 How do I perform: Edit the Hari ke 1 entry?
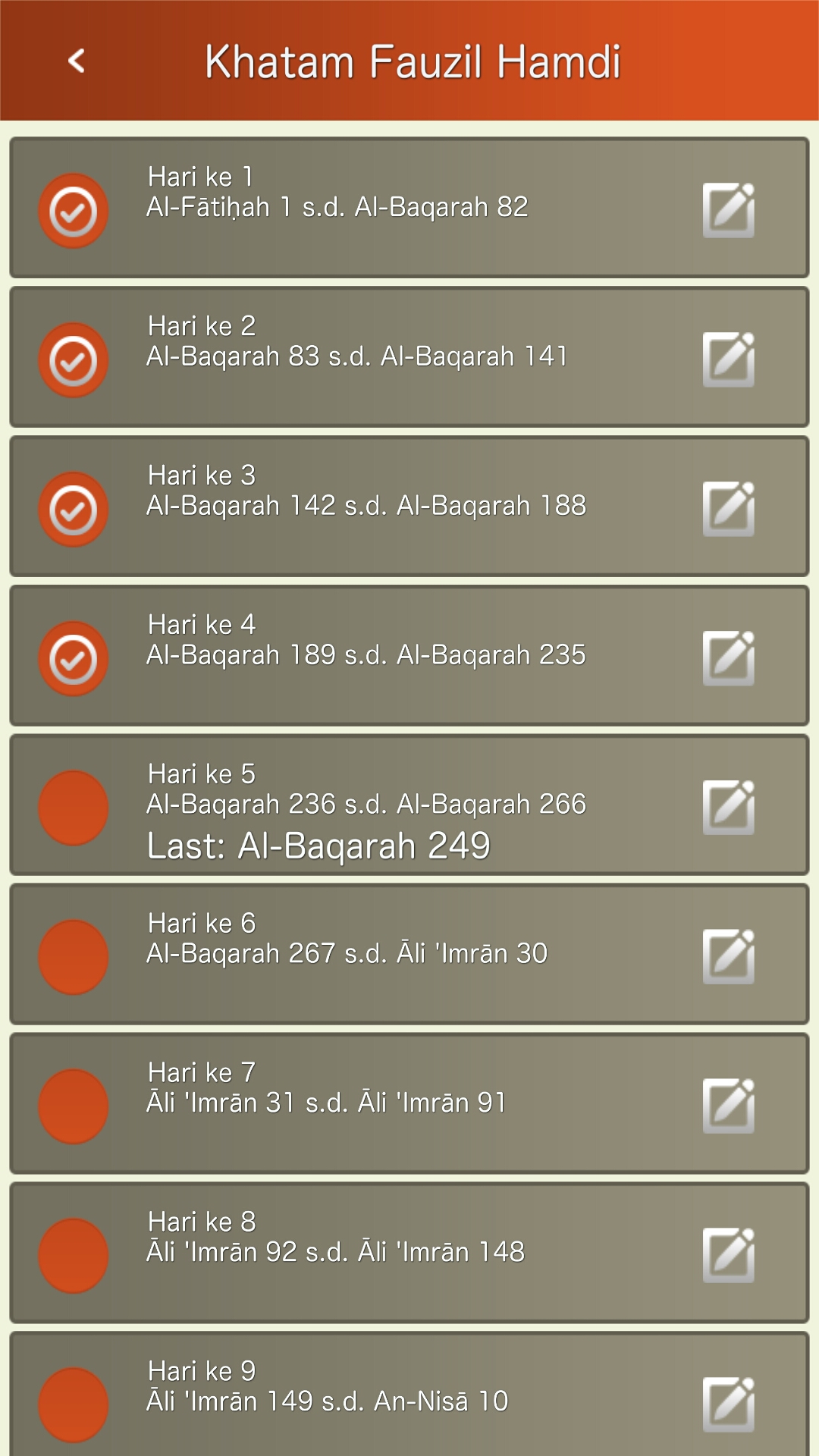(728, 210)
